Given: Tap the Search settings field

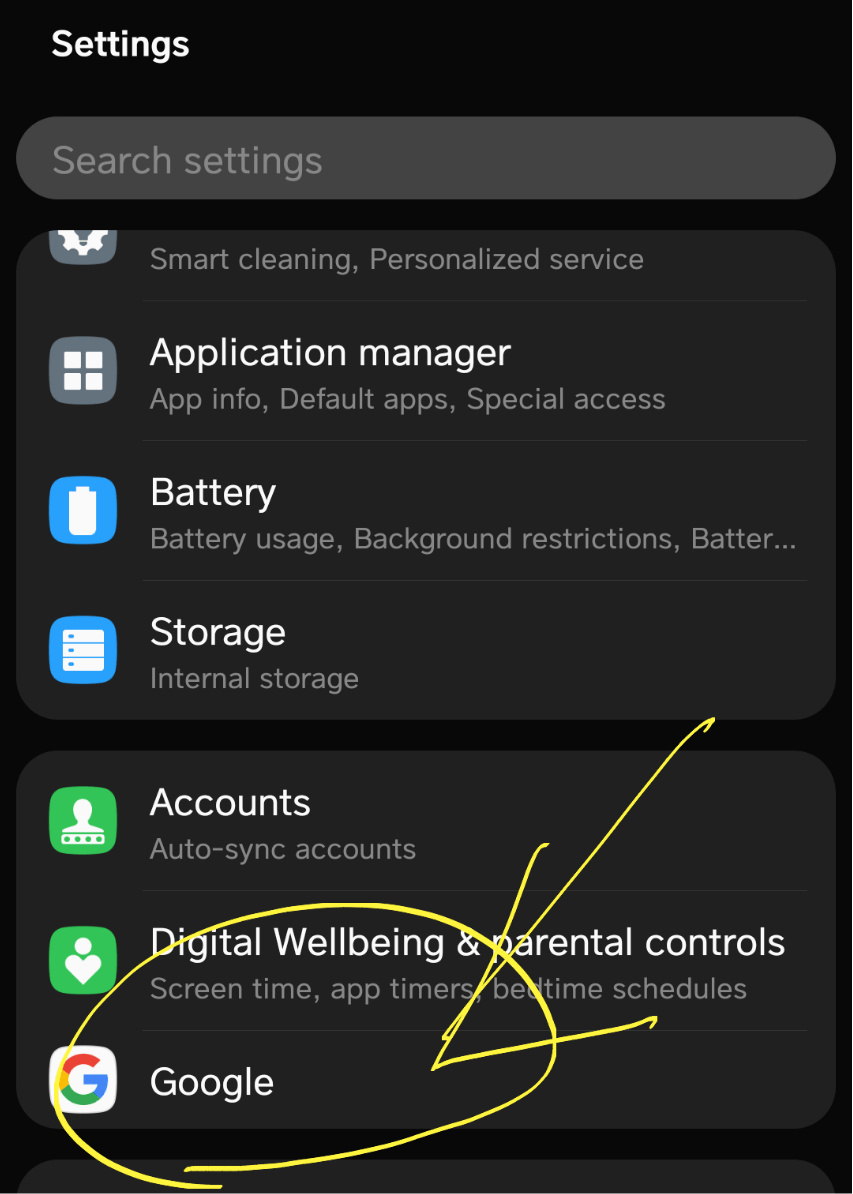Looking at the screenshot, I should tap(425, 160).
